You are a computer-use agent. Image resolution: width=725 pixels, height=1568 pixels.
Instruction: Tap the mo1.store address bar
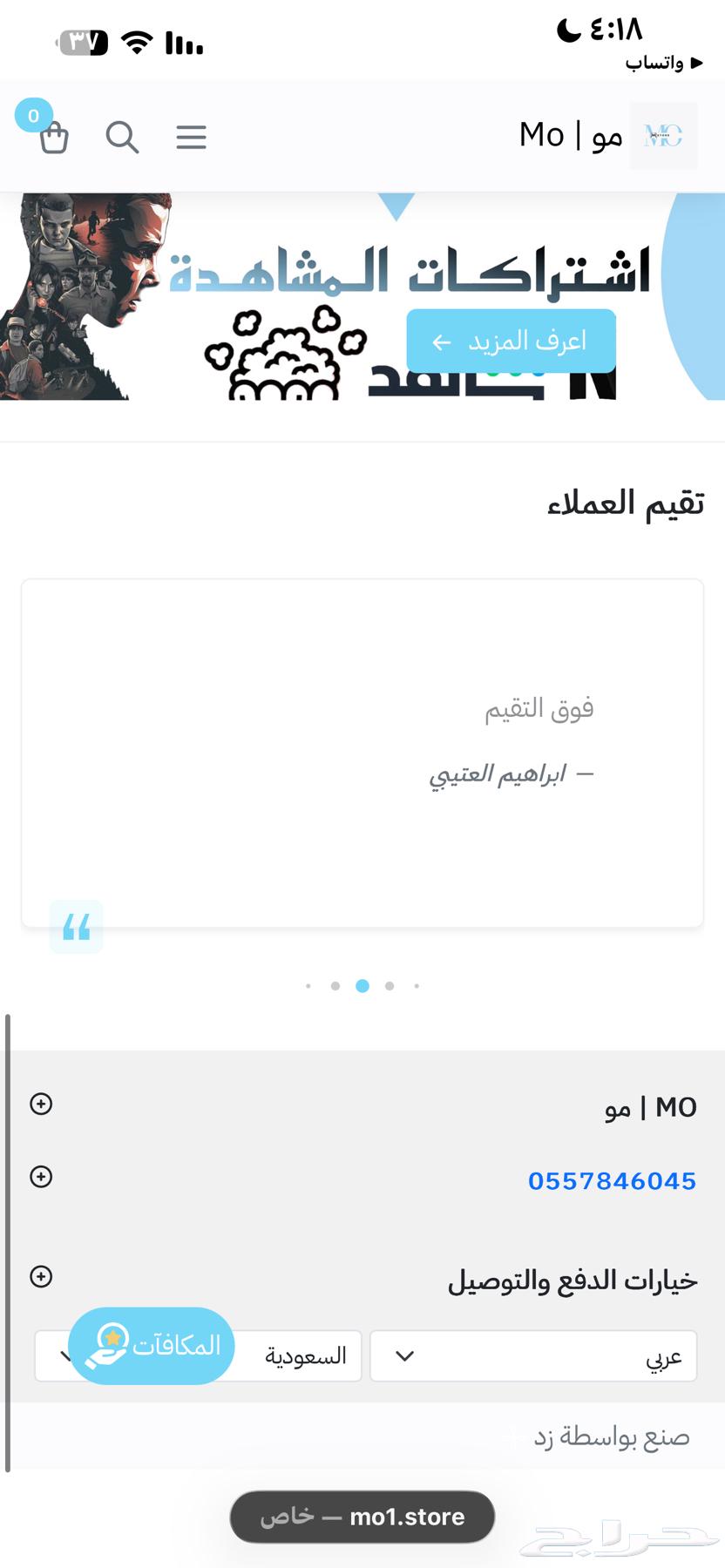click(x=362, y=1517)
